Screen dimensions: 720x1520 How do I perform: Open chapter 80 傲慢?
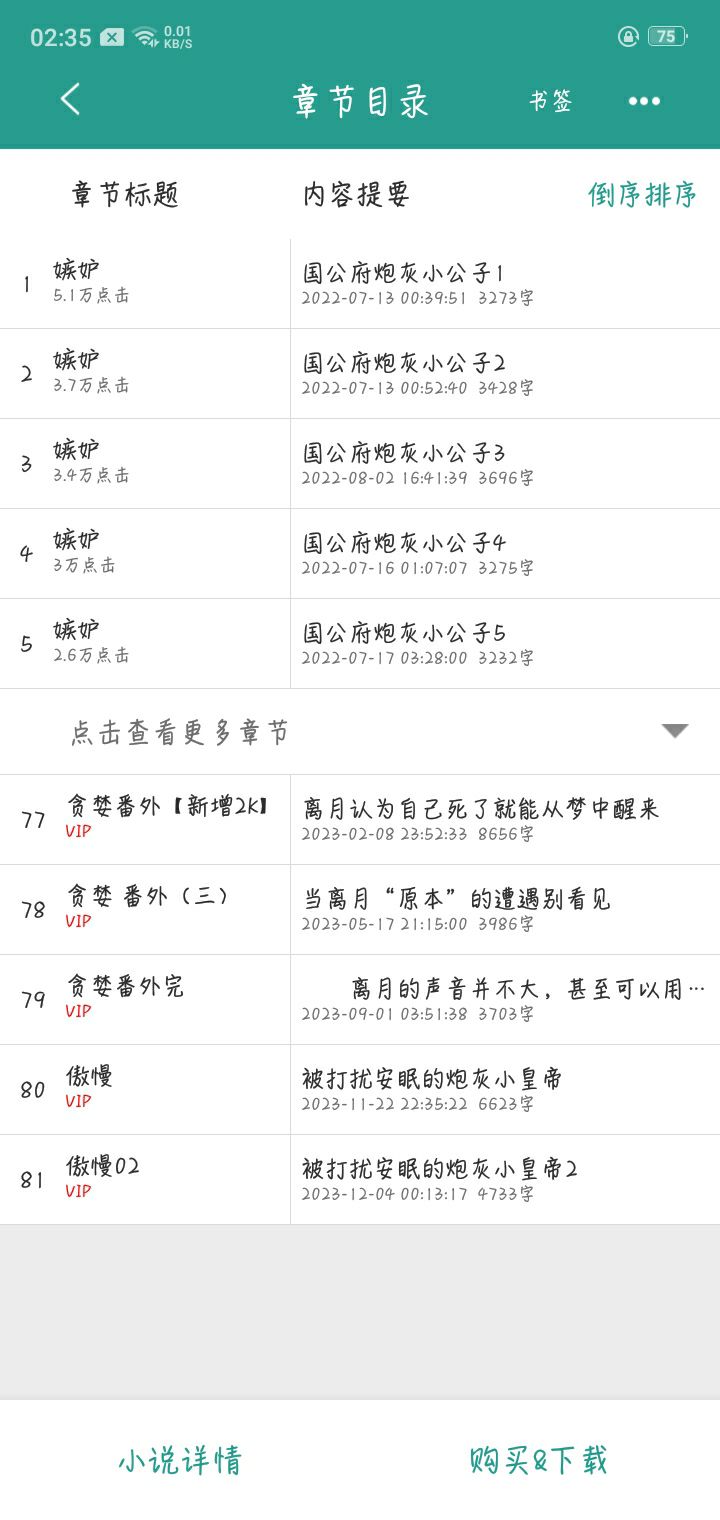360,1090
